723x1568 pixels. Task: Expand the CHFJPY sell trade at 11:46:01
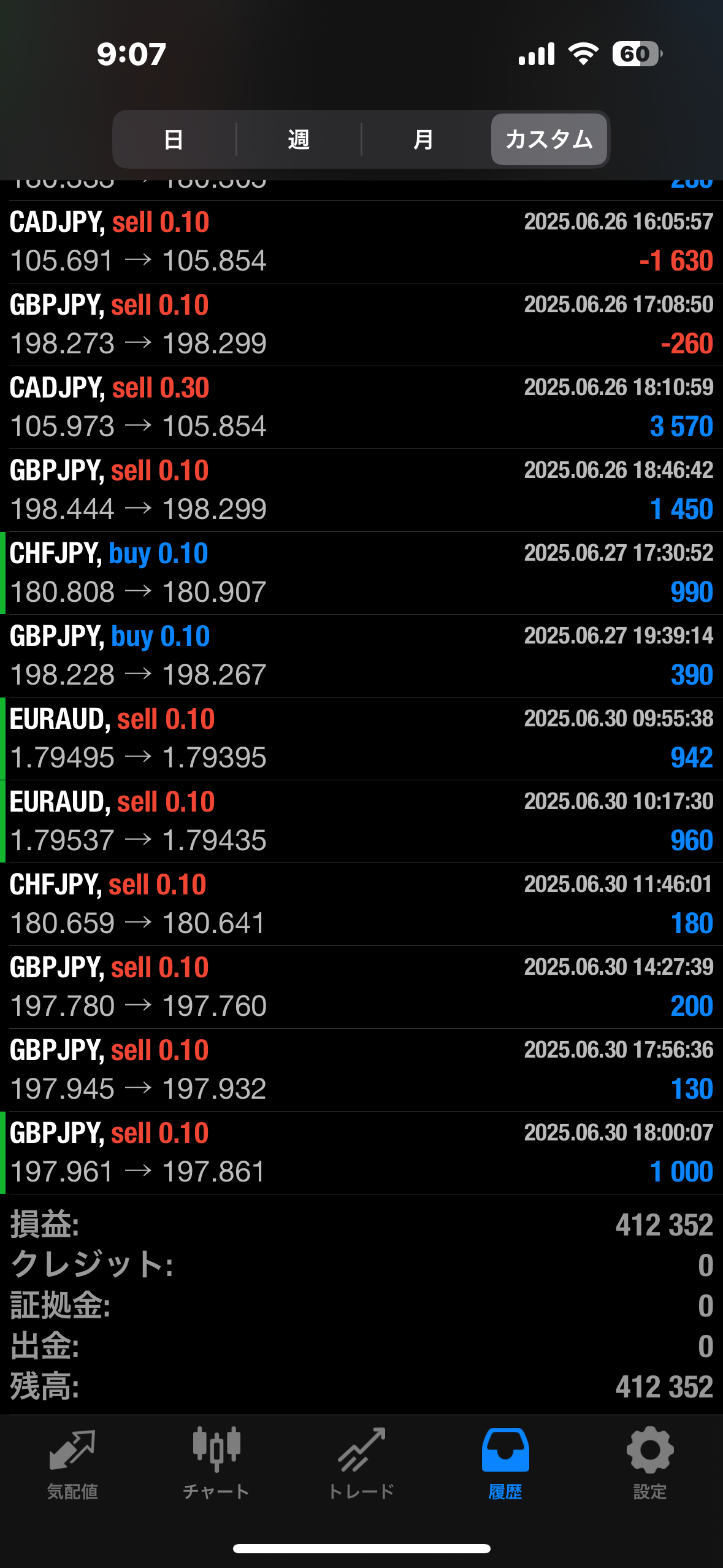pos(361,904)
